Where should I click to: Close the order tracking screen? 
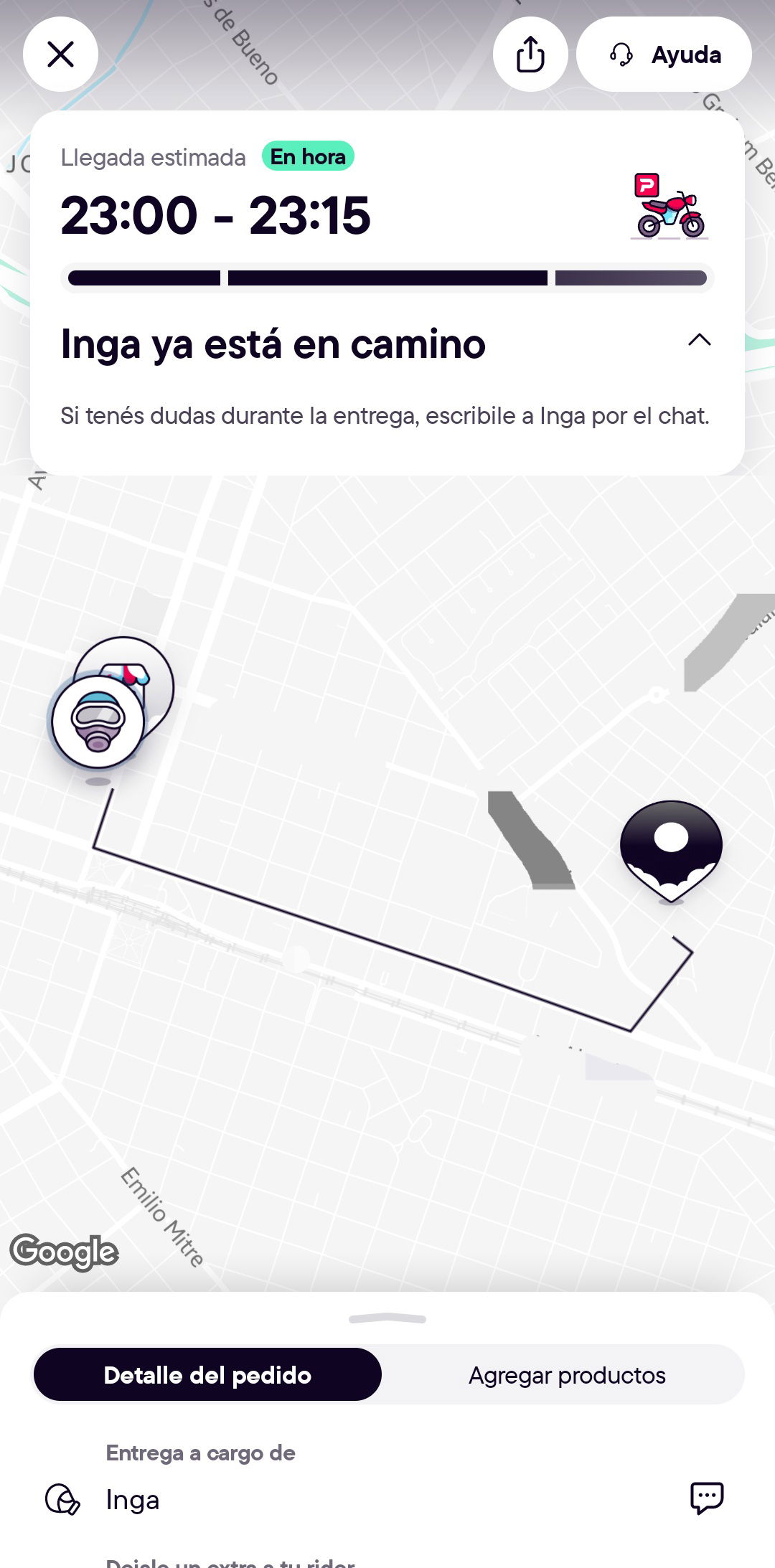point(60,55)
